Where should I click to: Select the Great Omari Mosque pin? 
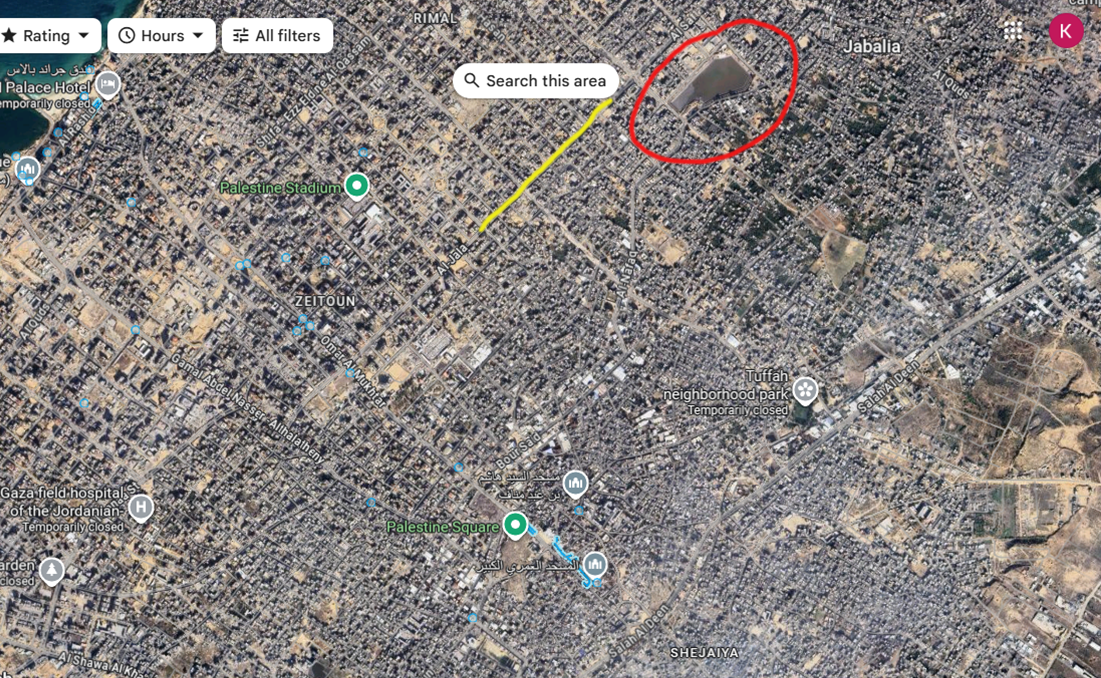pyautogui.click(x=595, y=565)
